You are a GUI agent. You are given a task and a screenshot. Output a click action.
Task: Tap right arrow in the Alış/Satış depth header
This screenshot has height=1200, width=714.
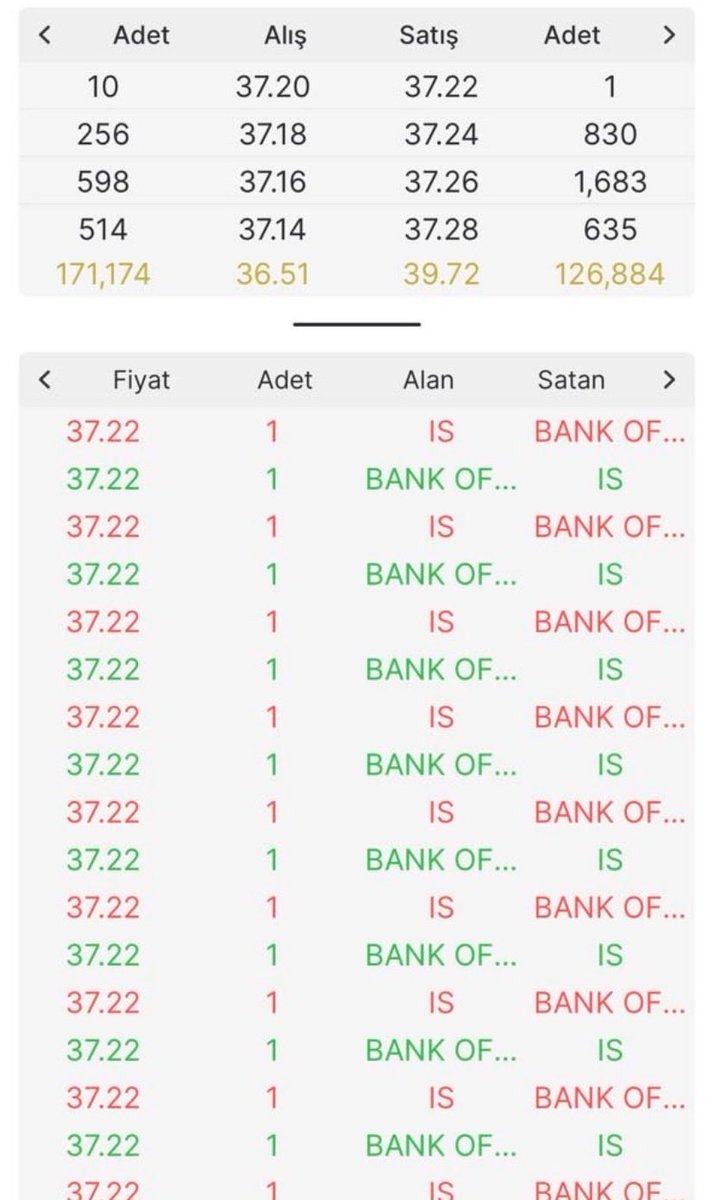pos(669,35)
